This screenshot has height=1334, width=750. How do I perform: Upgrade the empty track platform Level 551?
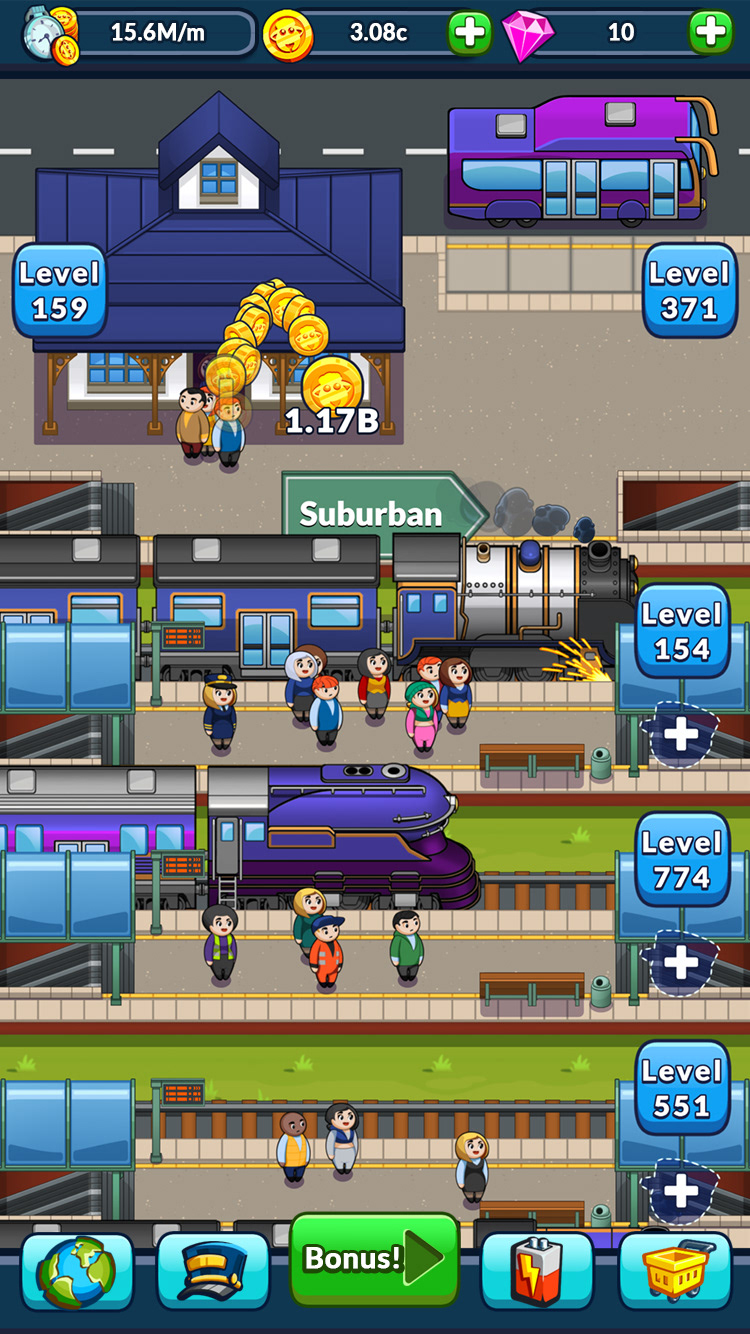pos(682,1088)
